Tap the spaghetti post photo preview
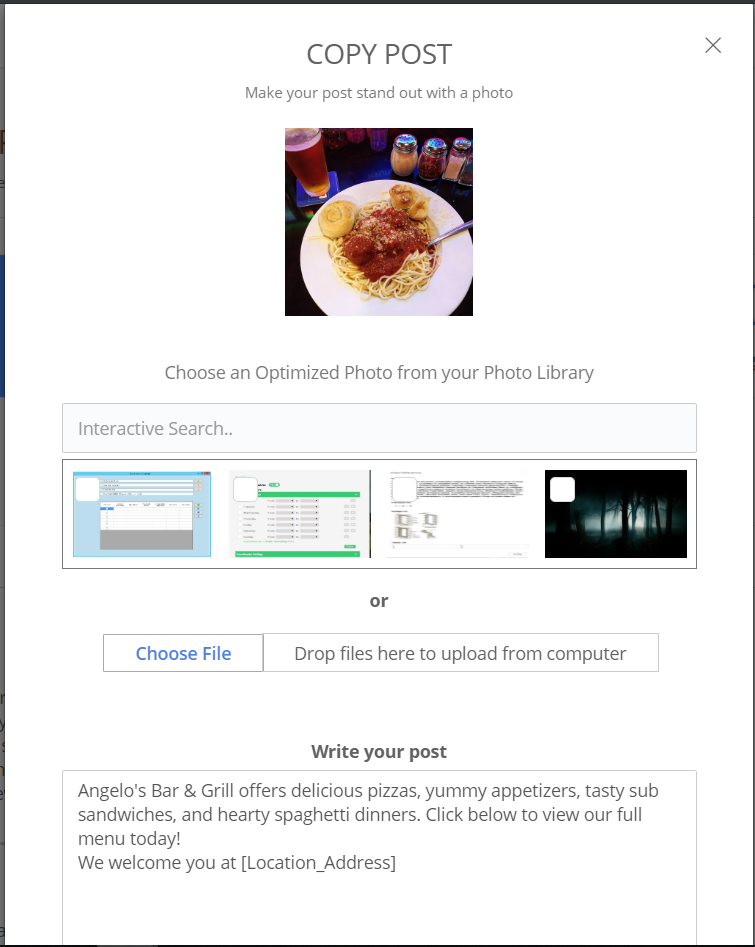Viewport: 755px width, 947px height. [x=379, y=222]
